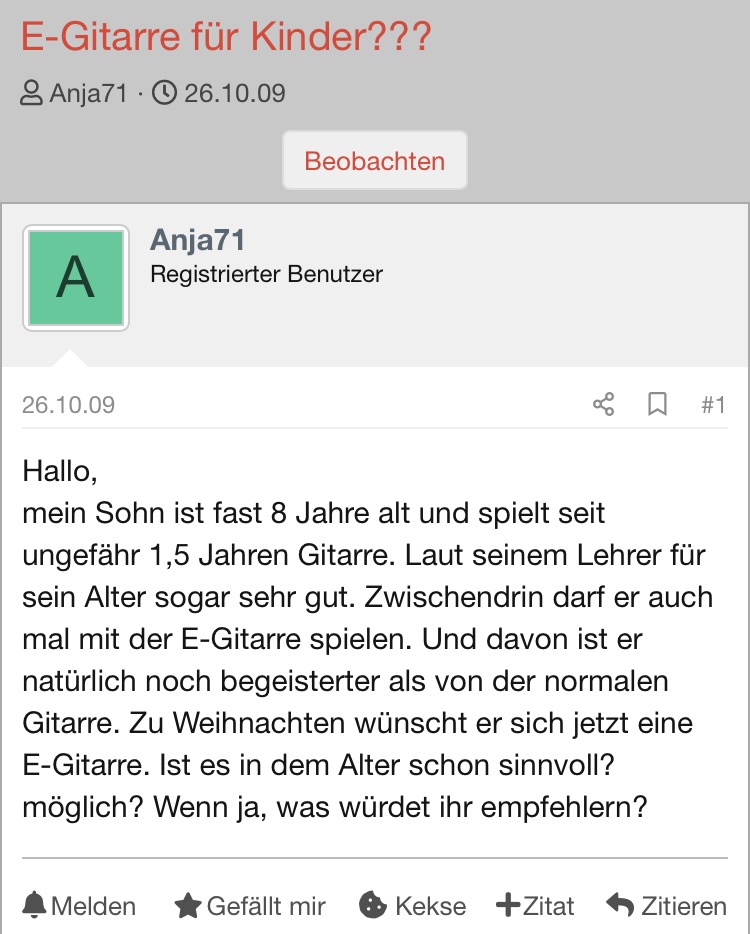
Task: Report the post via Melden
Action: (80, 906)
